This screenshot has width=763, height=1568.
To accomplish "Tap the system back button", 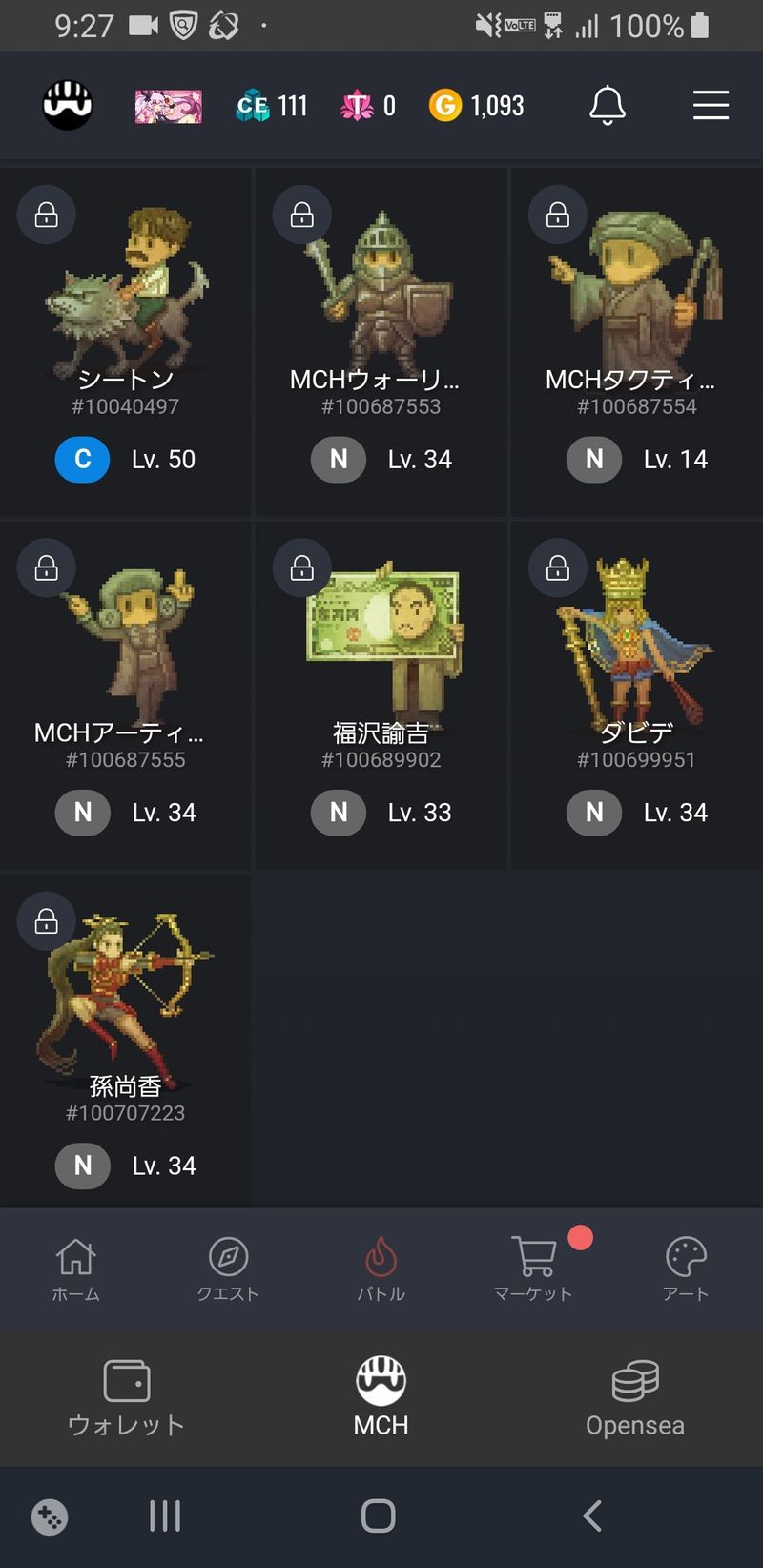I will [x=592, y=1516].
